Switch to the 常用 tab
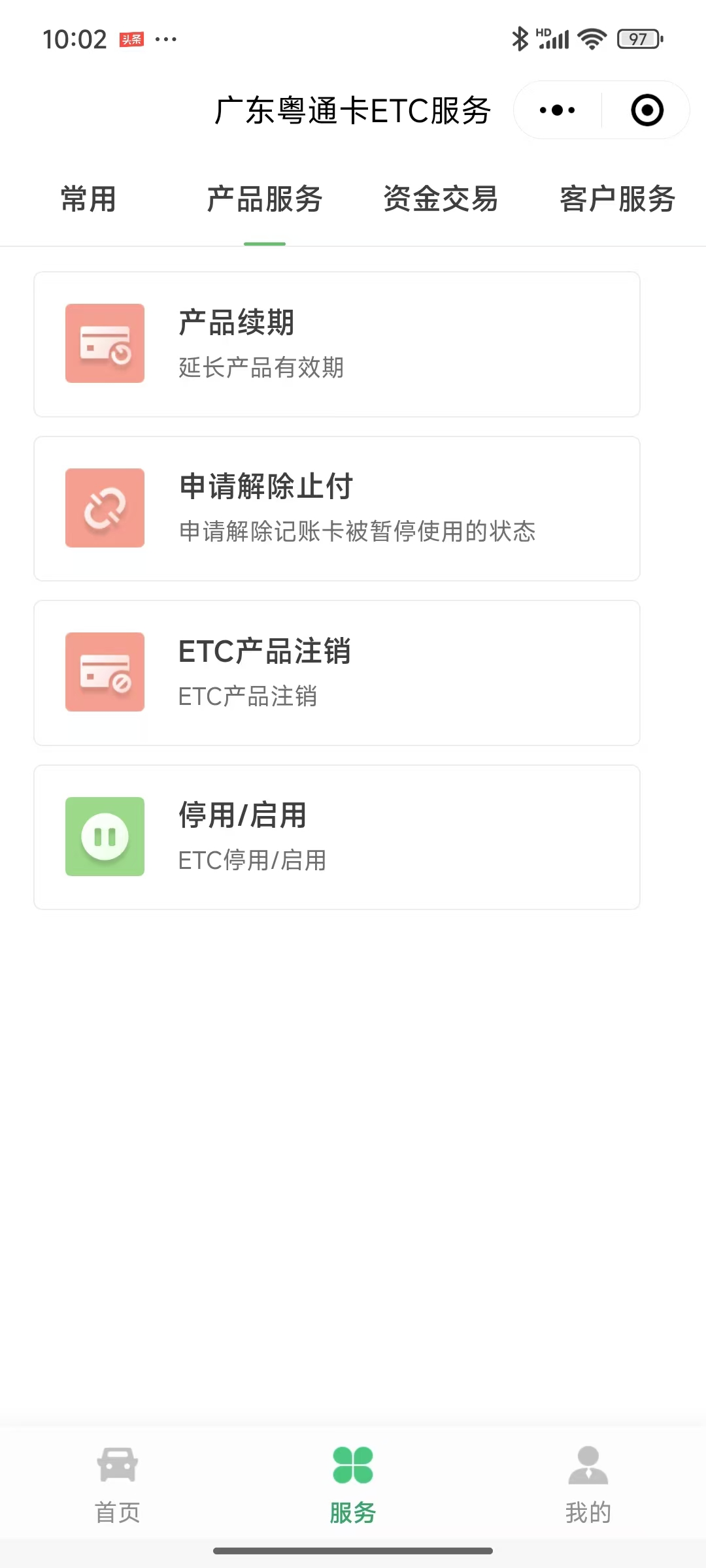Image resolution: width=706 pixels, height=1568 pixels. pyautogui.click(x=88, y=199)
